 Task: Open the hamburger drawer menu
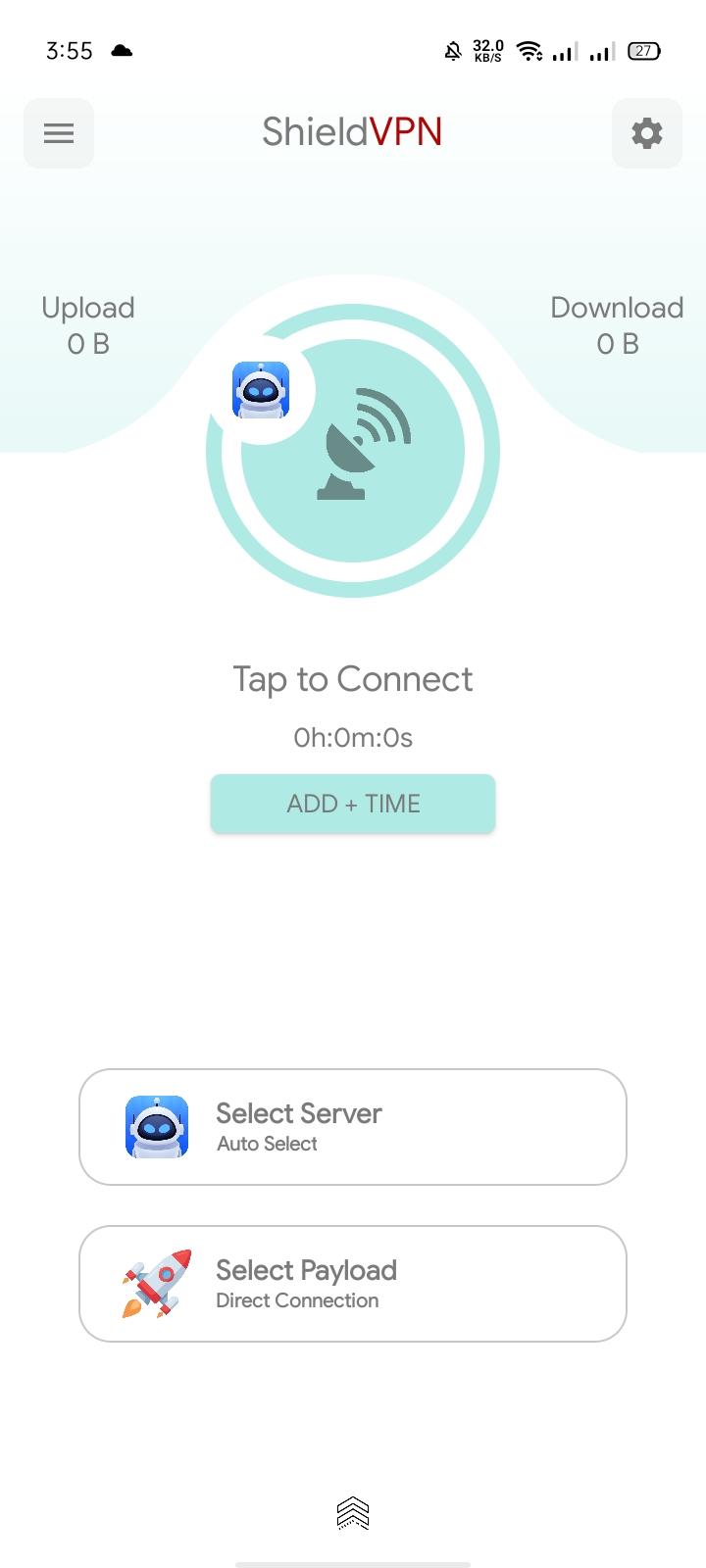tap(59, 133)
